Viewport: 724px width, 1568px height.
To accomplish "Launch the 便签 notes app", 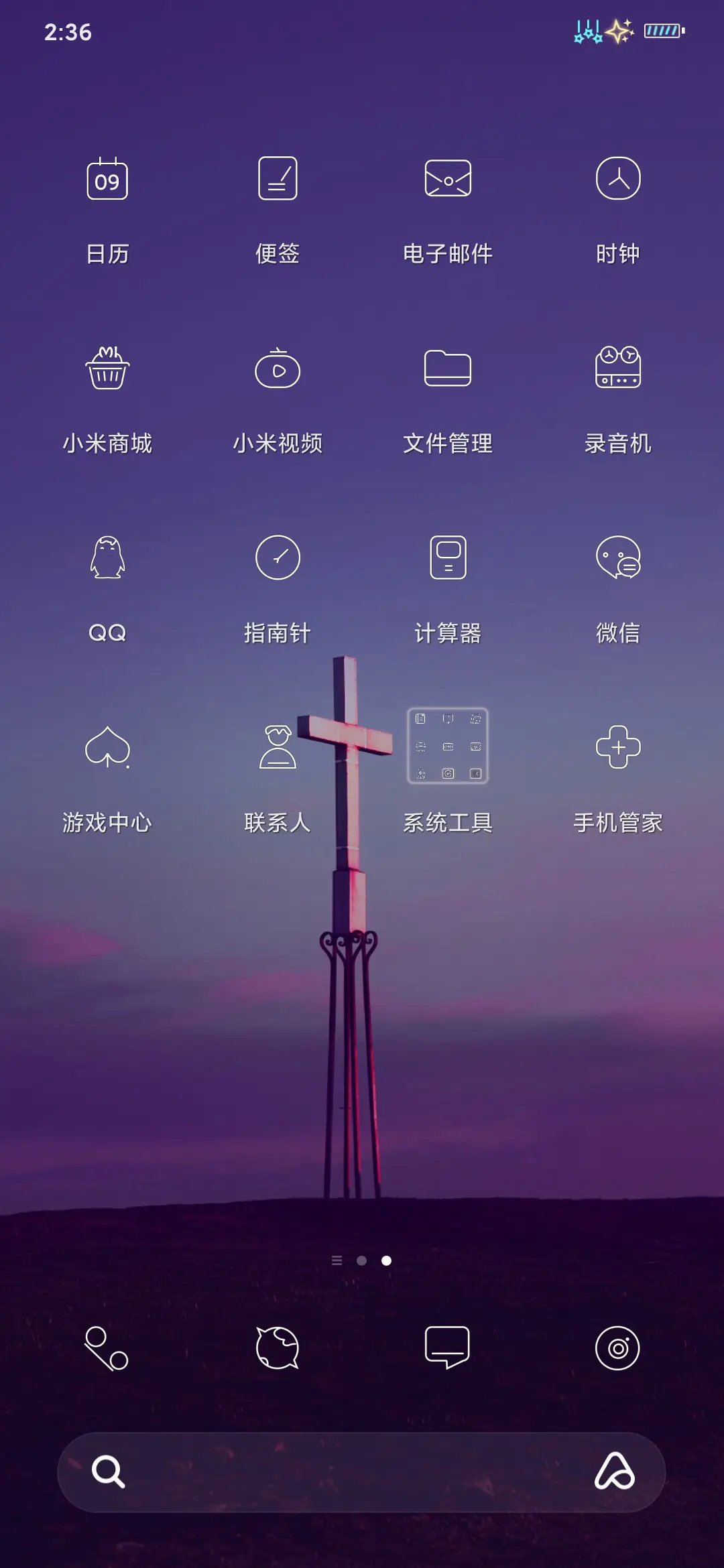I will 277,178.
